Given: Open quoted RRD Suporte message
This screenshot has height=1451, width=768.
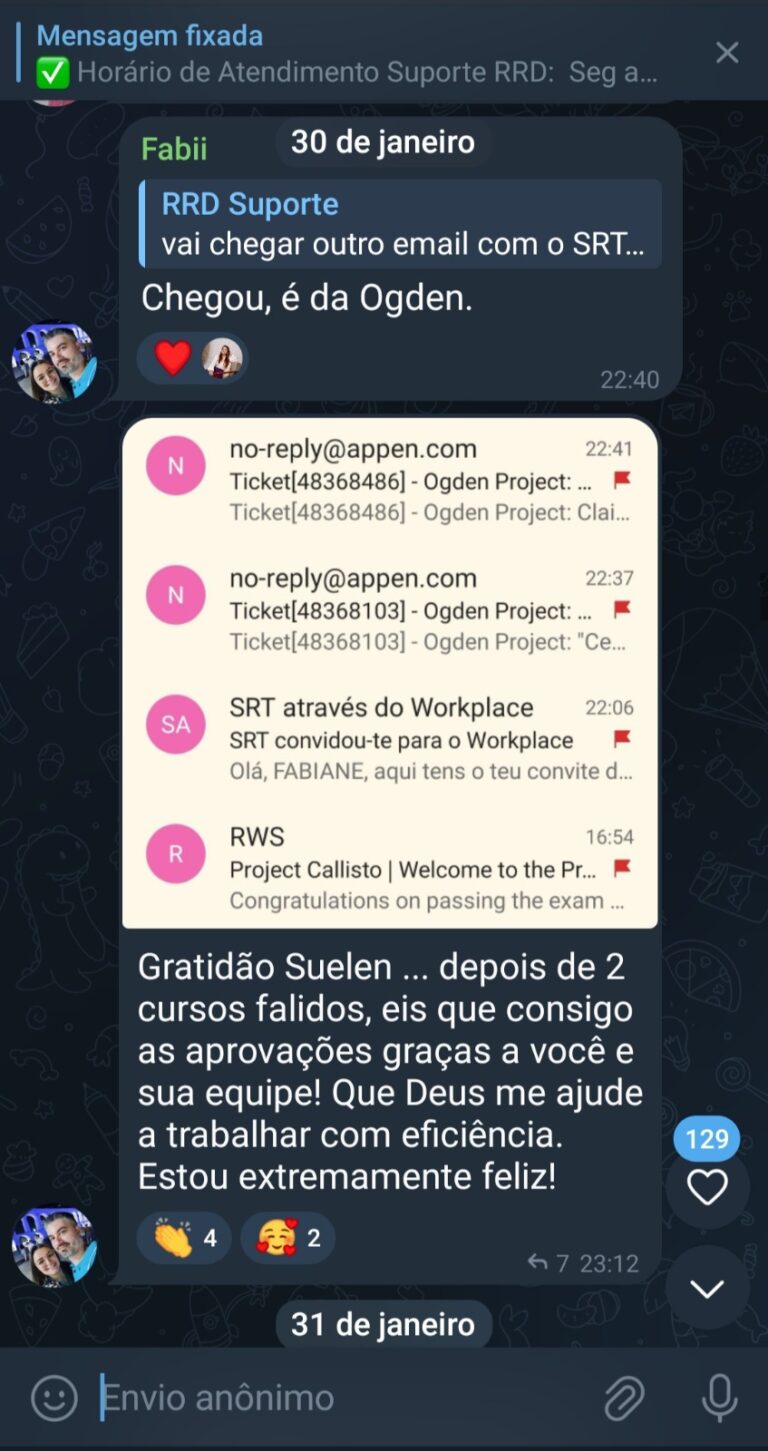Looking at the screenshot, I should (400, 224).
